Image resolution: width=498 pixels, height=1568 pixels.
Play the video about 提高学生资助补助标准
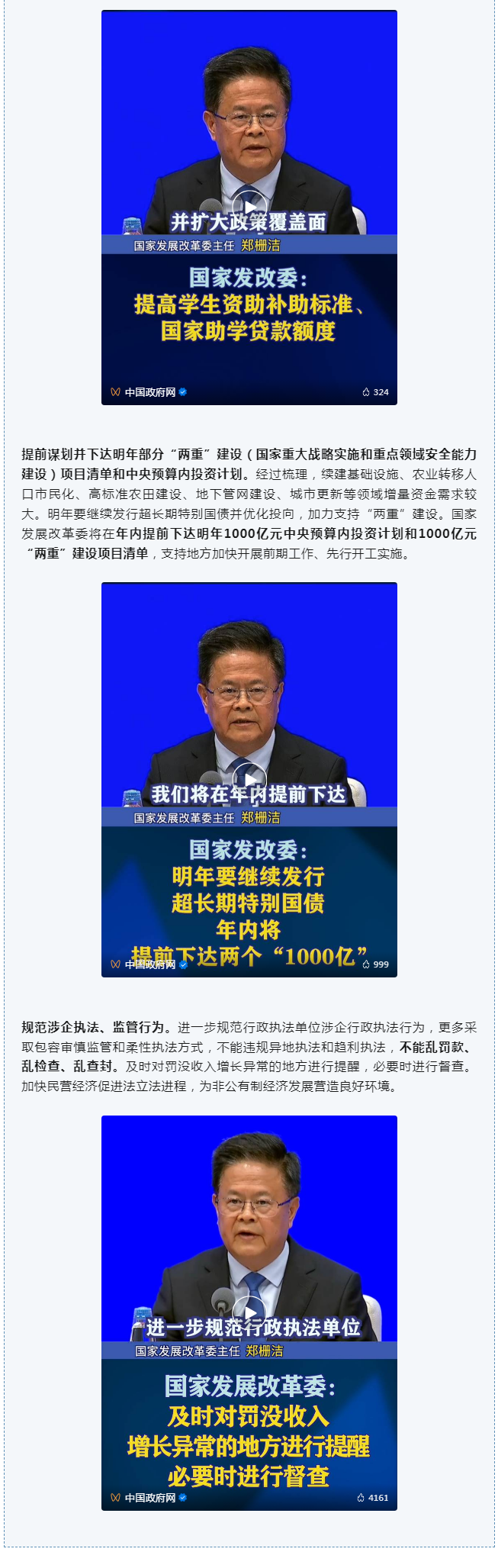(x=249, y=206)
